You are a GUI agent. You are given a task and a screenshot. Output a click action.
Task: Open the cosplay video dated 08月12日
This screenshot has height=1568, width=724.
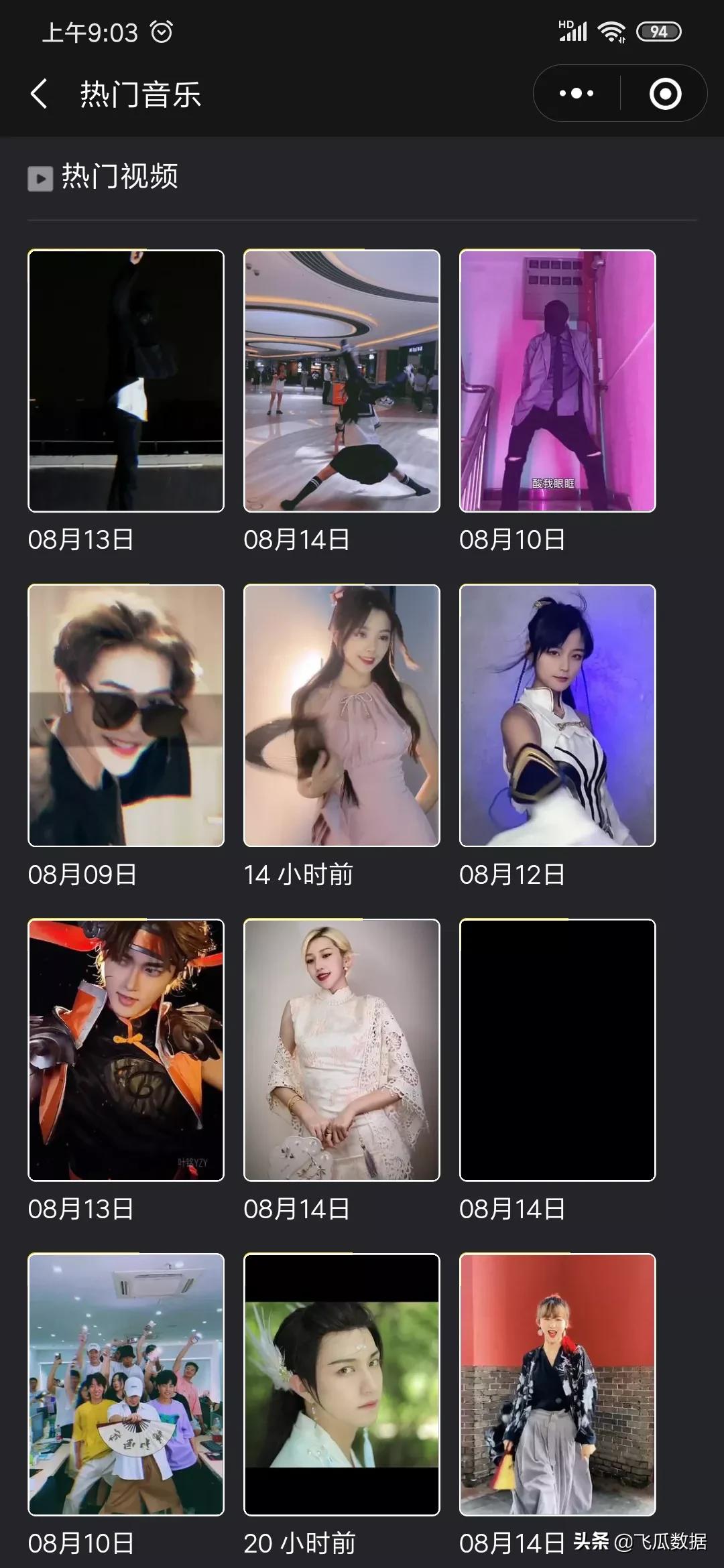tap(557, 715)
